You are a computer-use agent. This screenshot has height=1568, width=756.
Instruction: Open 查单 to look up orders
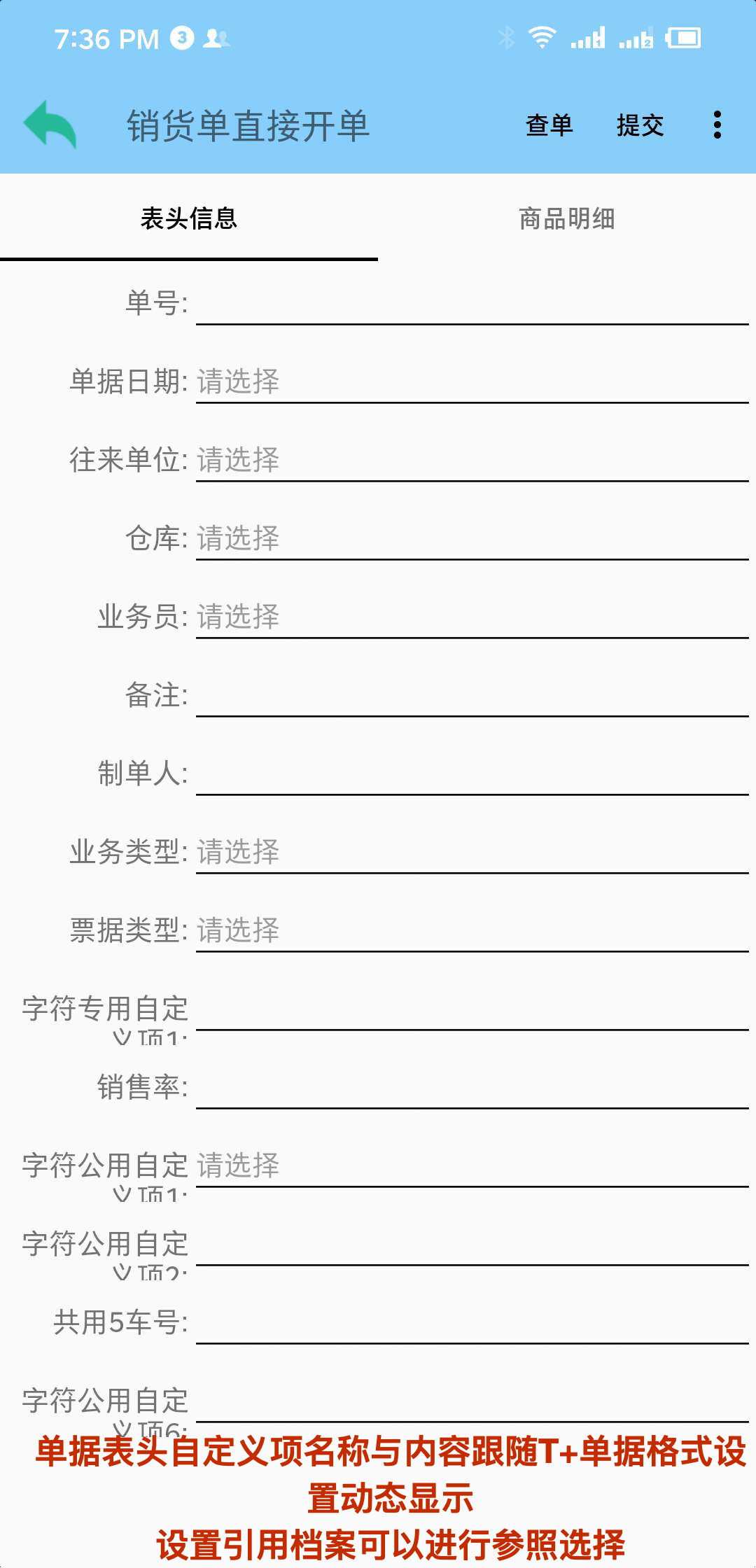click(x=549, y=125)
